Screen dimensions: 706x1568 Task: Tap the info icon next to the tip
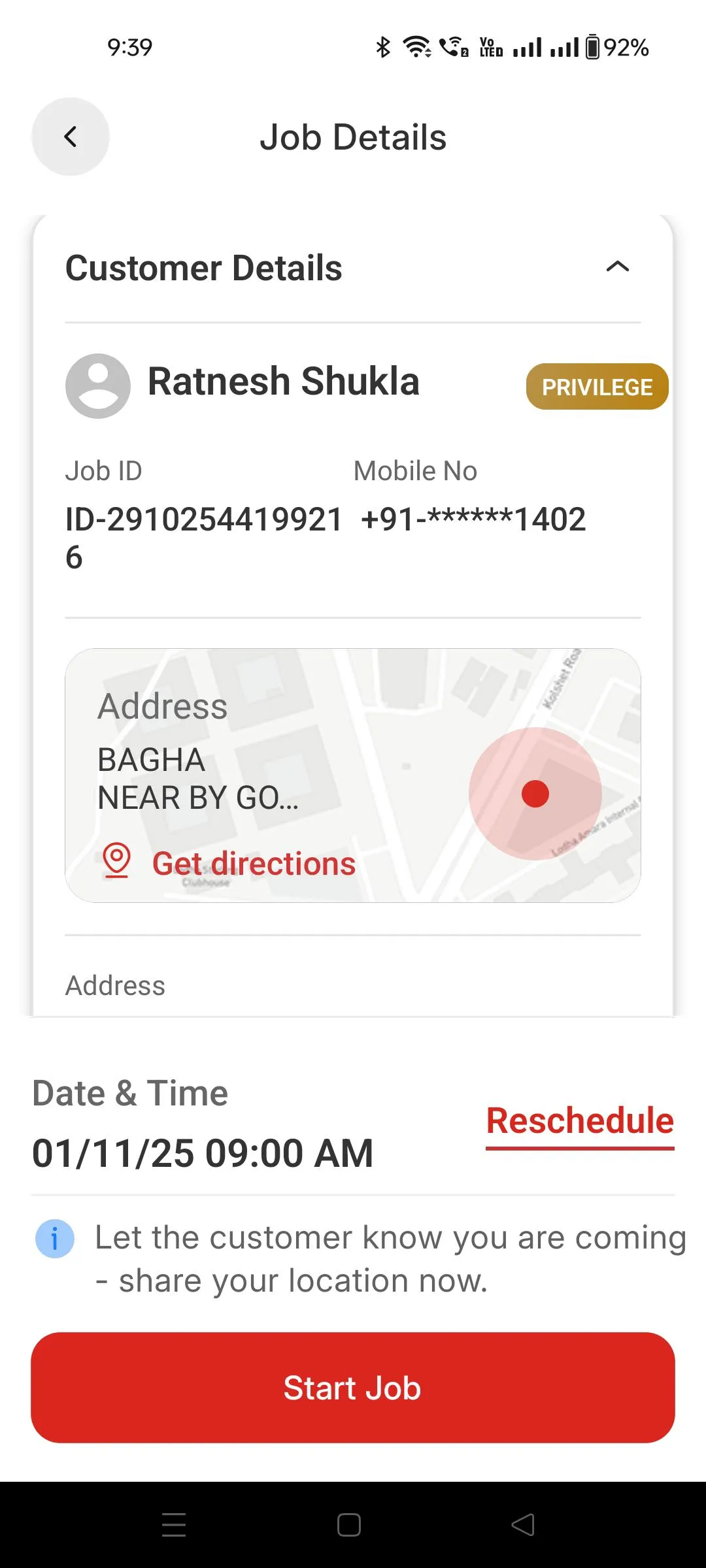tap(56, 1238)
